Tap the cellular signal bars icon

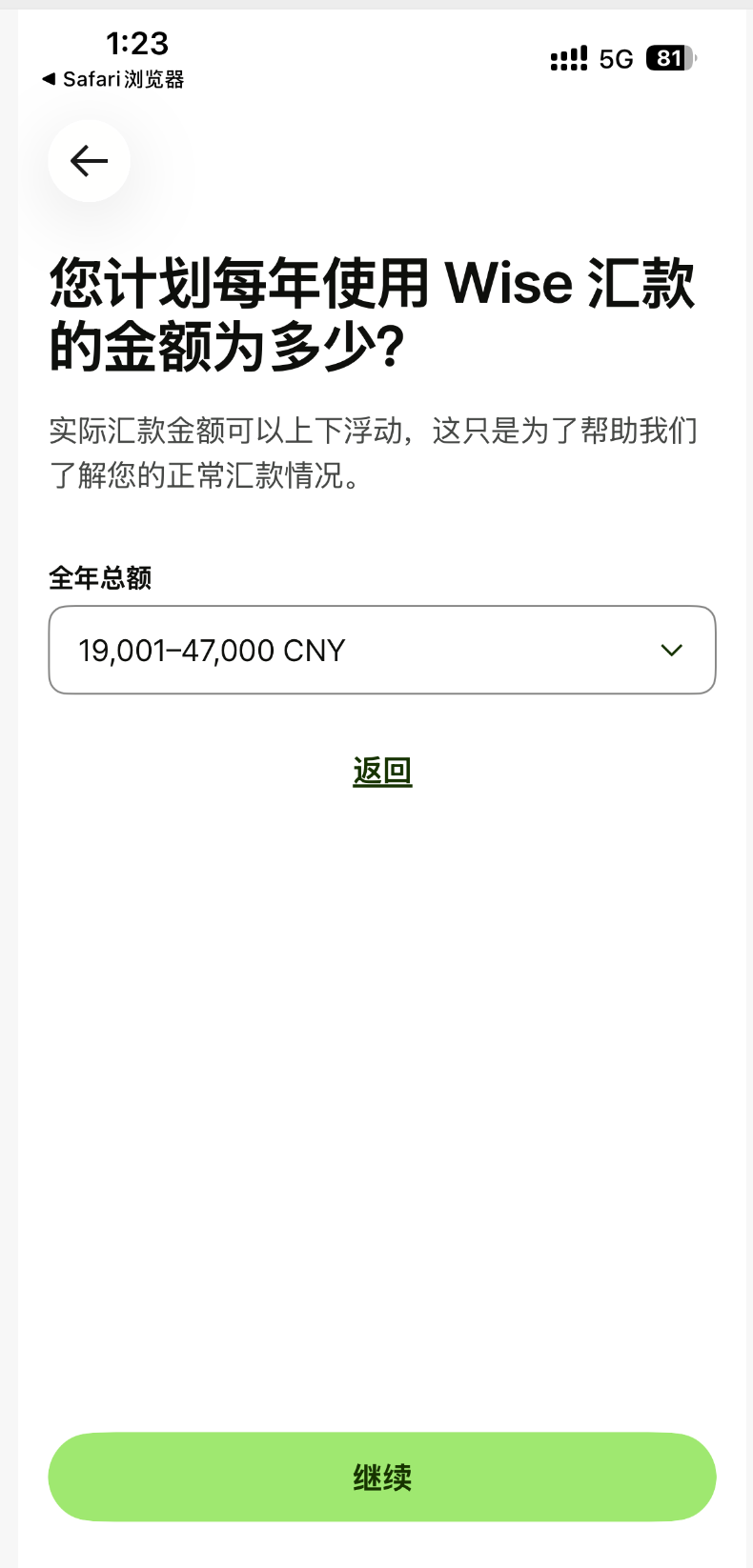pos(568,59)
